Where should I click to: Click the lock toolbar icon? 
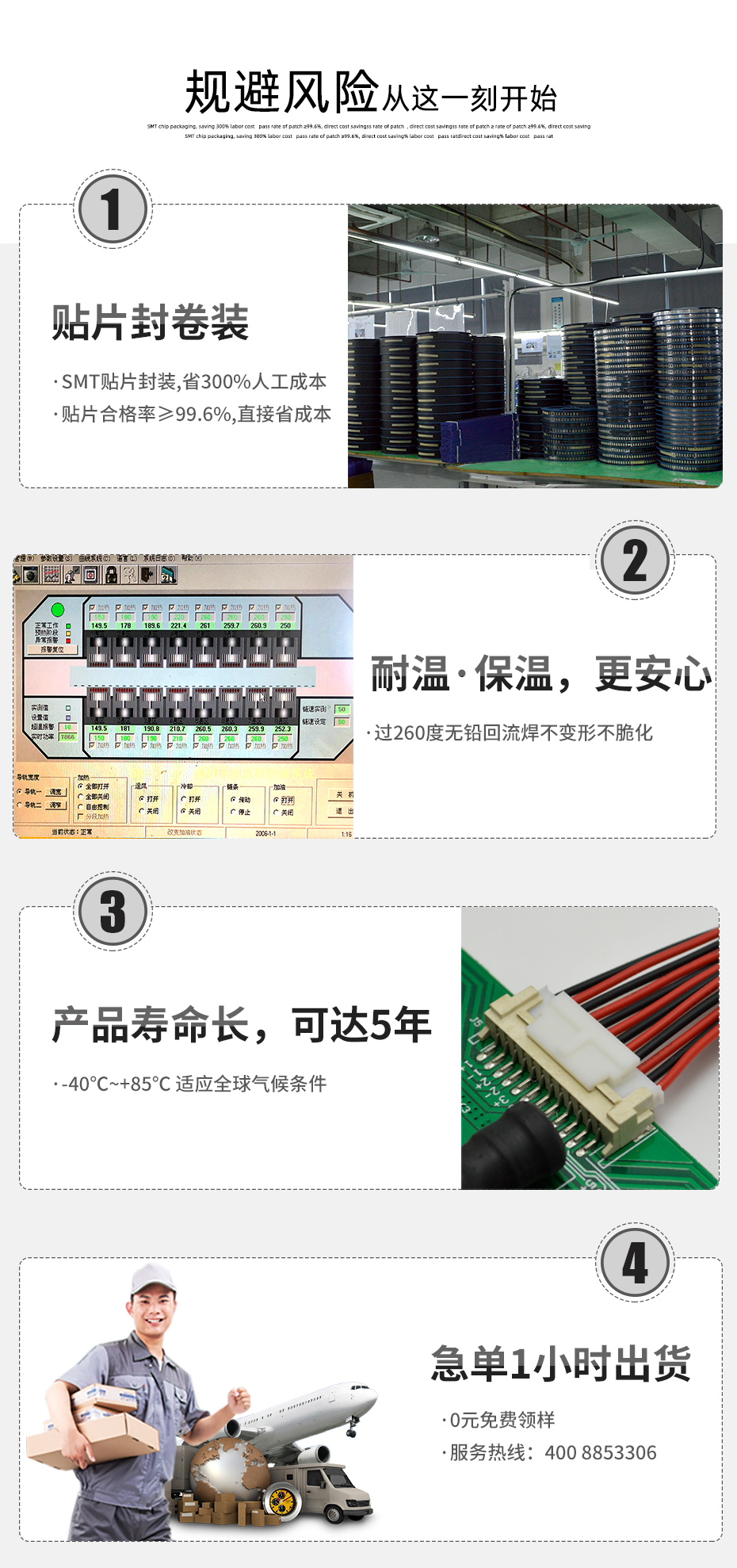(x=111, y=576)
